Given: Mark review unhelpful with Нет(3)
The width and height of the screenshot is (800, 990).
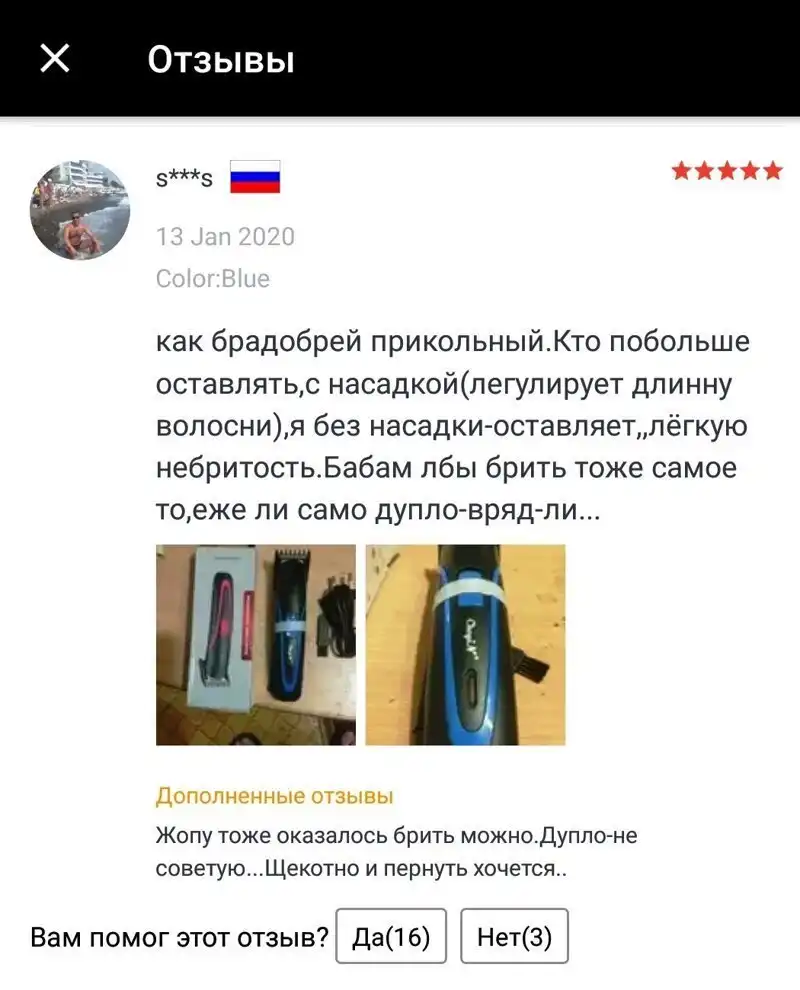Looking at the screenshot, I should 514,936.
